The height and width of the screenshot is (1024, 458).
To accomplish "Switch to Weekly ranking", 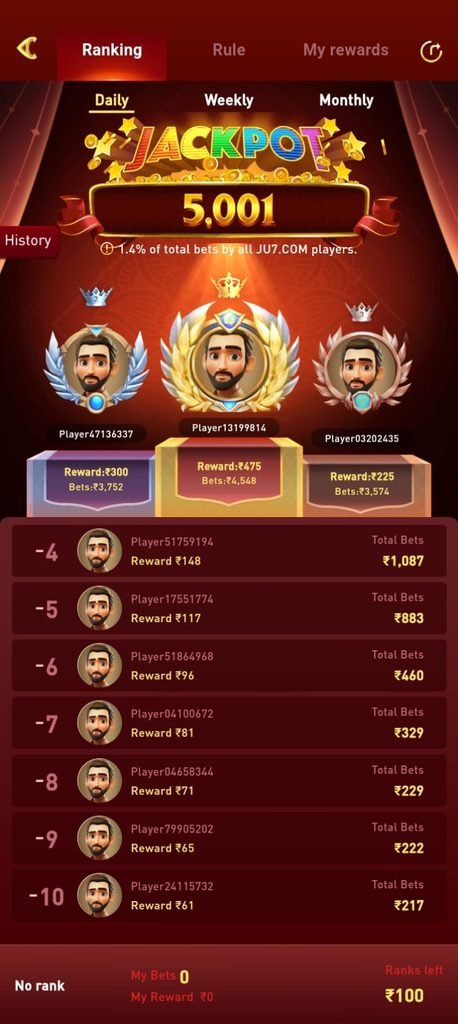I will coord(229,100).
